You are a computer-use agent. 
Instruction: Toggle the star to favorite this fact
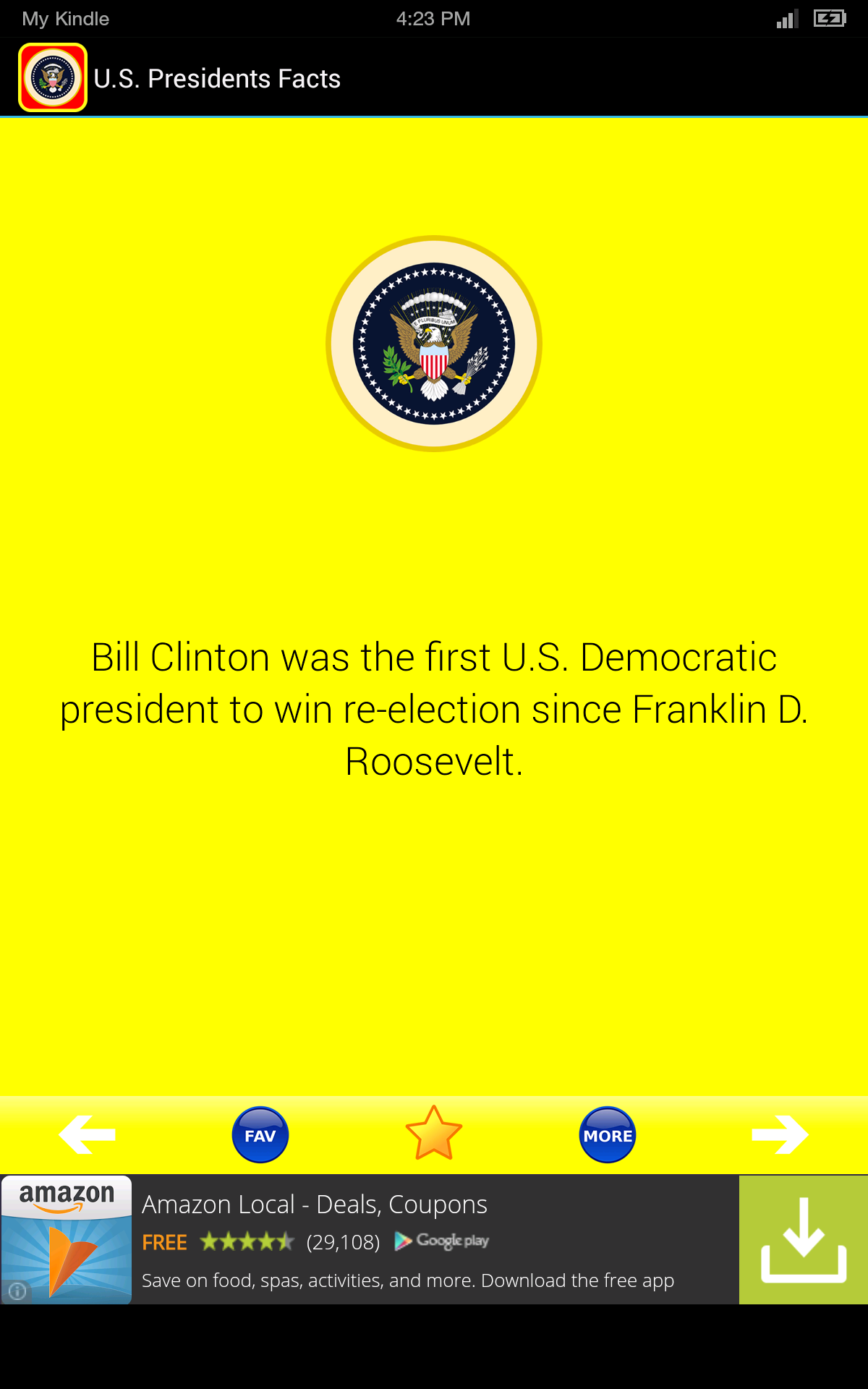[x=433, y=1134]
